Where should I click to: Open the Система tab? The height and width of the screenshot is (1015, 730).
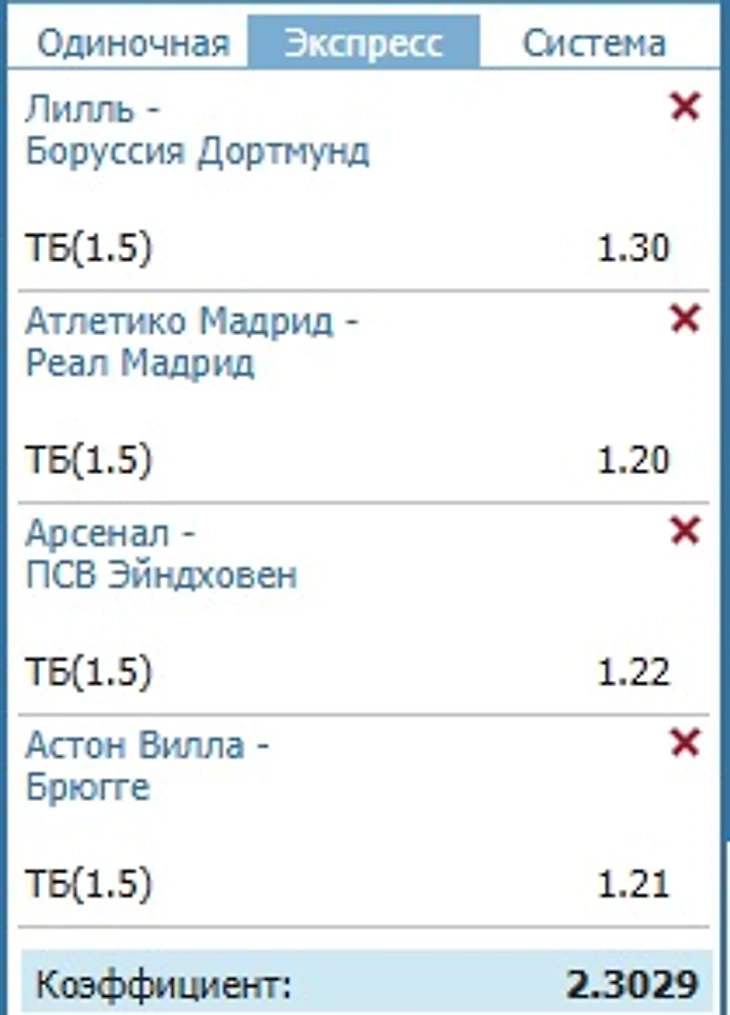coord(593,43)
